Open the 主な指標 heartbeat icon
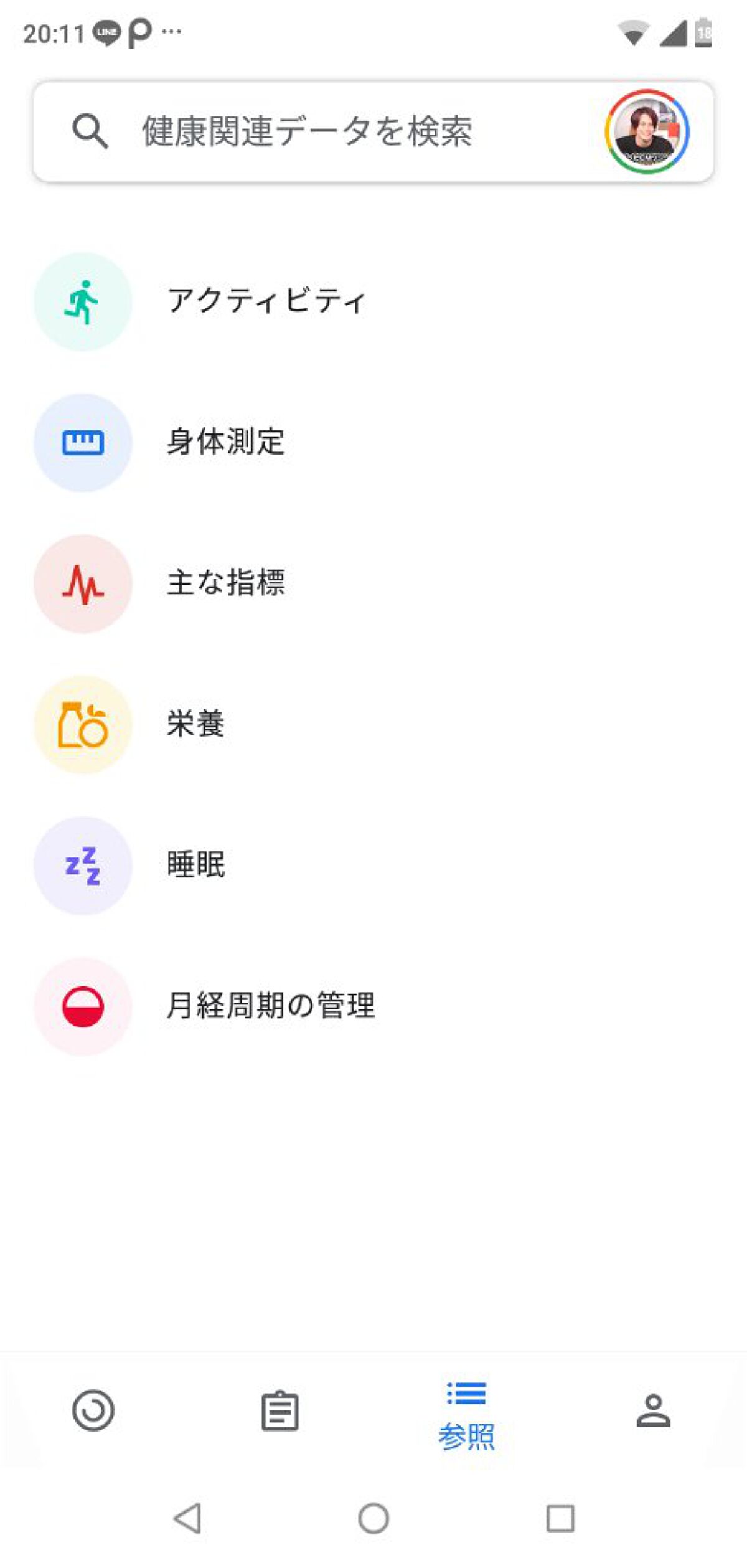The image size is (747, 1568). [82, 583]
